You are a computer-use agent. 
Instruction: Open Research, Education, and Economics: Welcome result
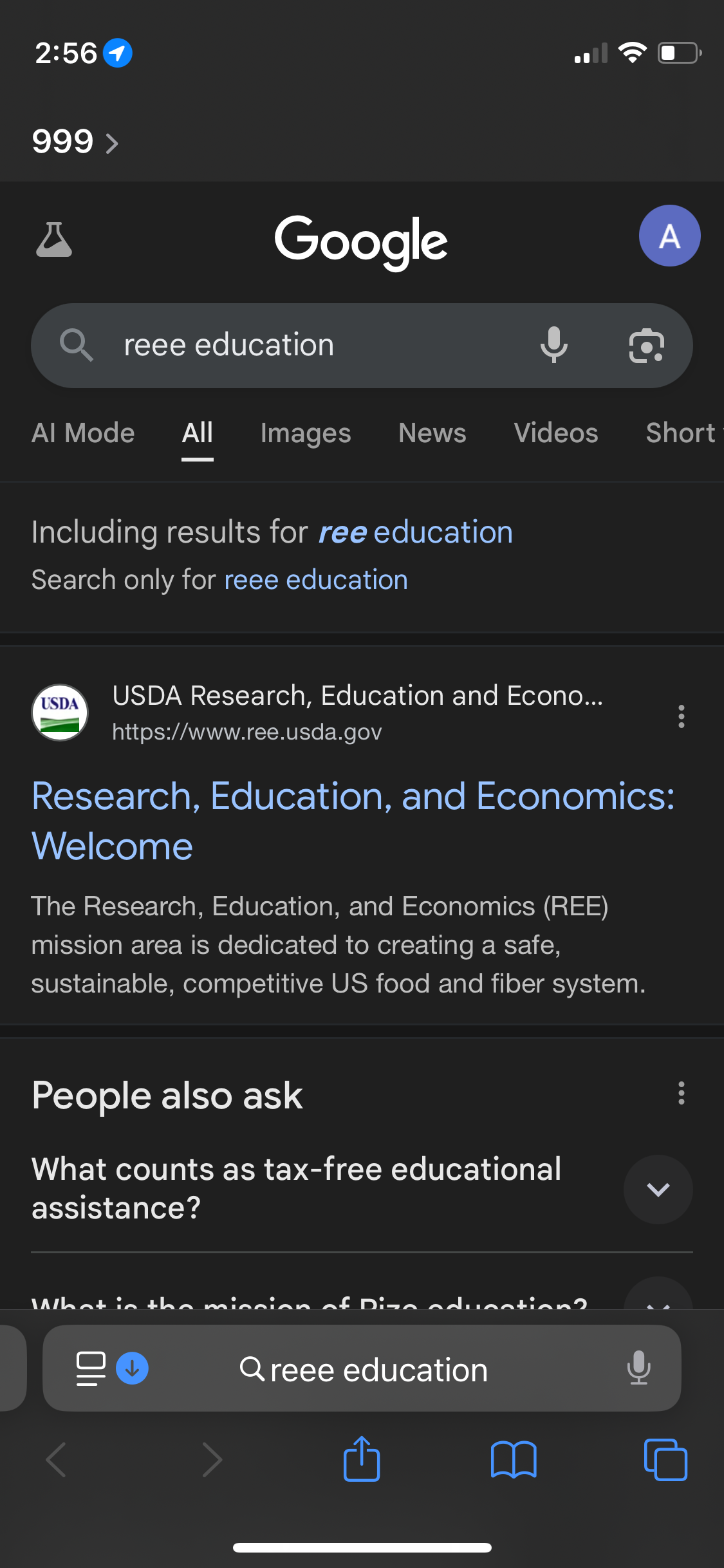353,821
